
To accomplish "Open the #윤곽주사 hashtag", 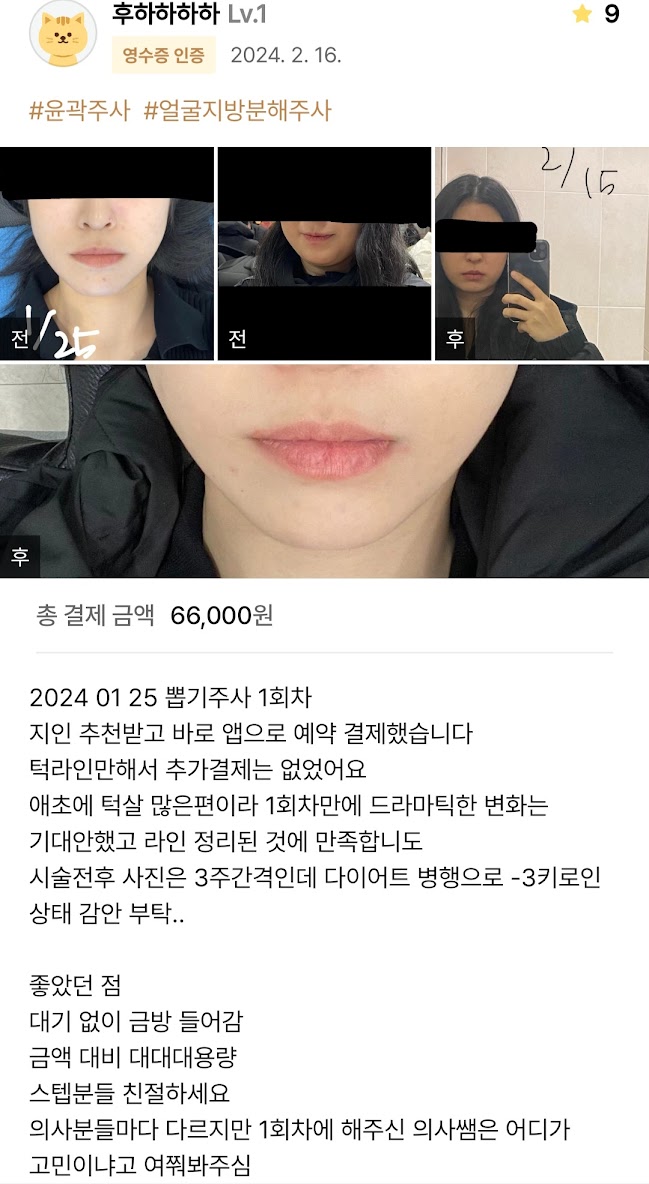I will point(79,110).
